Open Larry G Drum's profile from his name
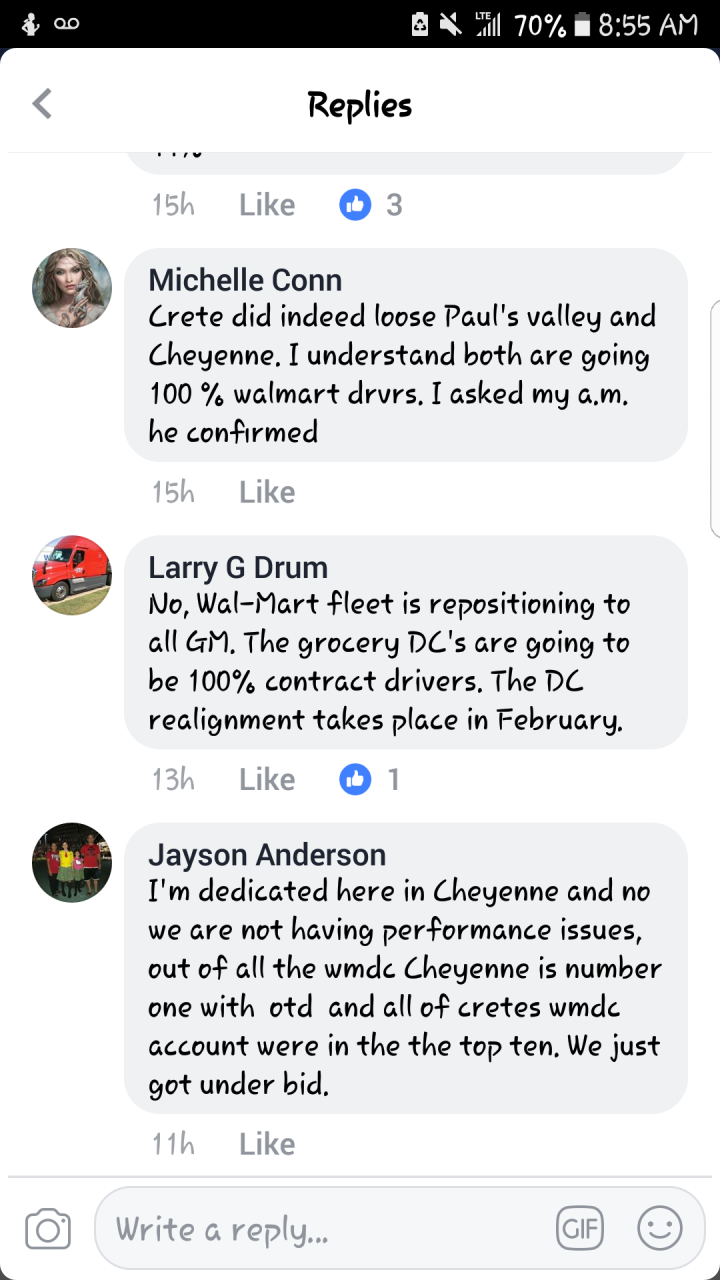 (x=238, y=567)
